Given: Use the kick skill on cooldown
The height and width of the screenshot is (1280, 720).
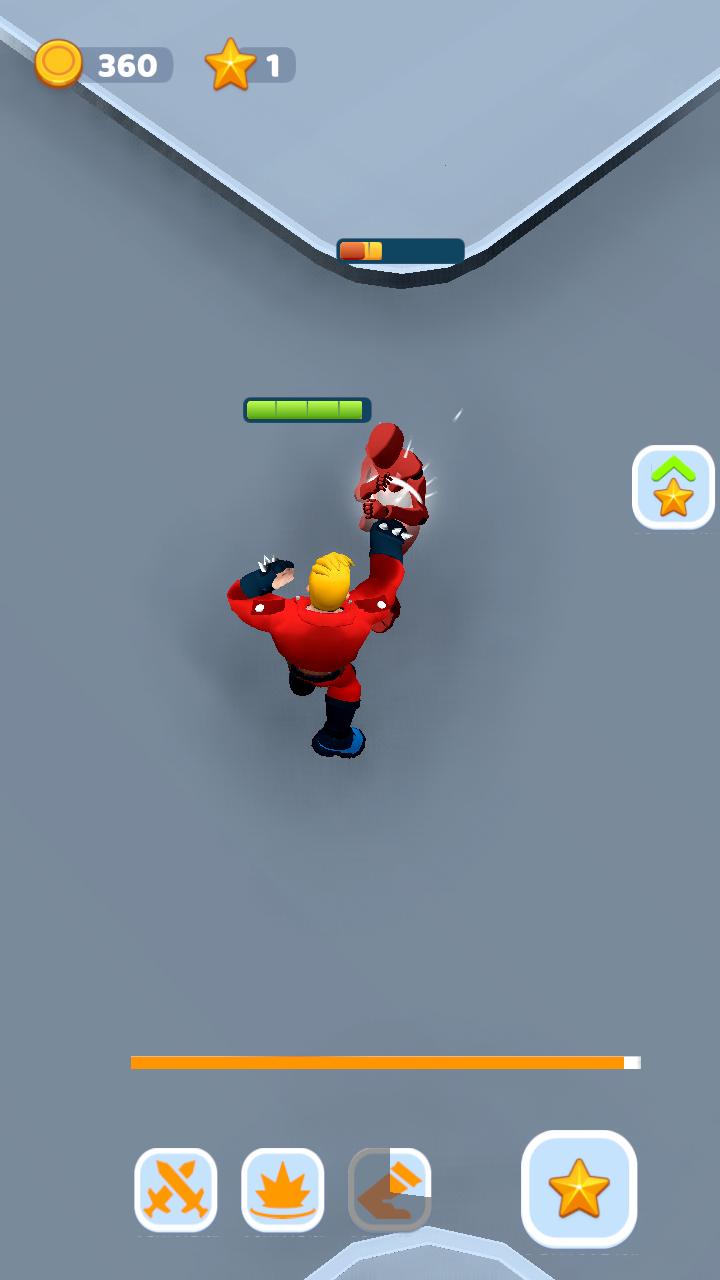Looking at the screenshot, I should 390,1189.
